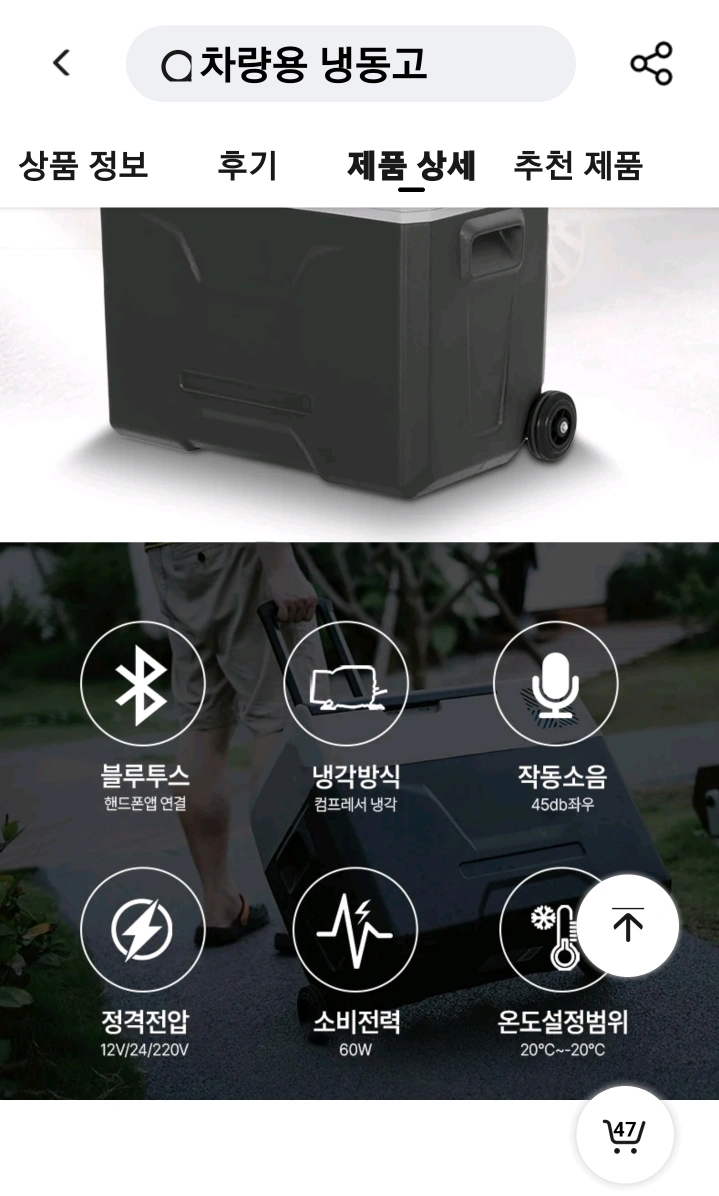Share this product

pos(651,64)
